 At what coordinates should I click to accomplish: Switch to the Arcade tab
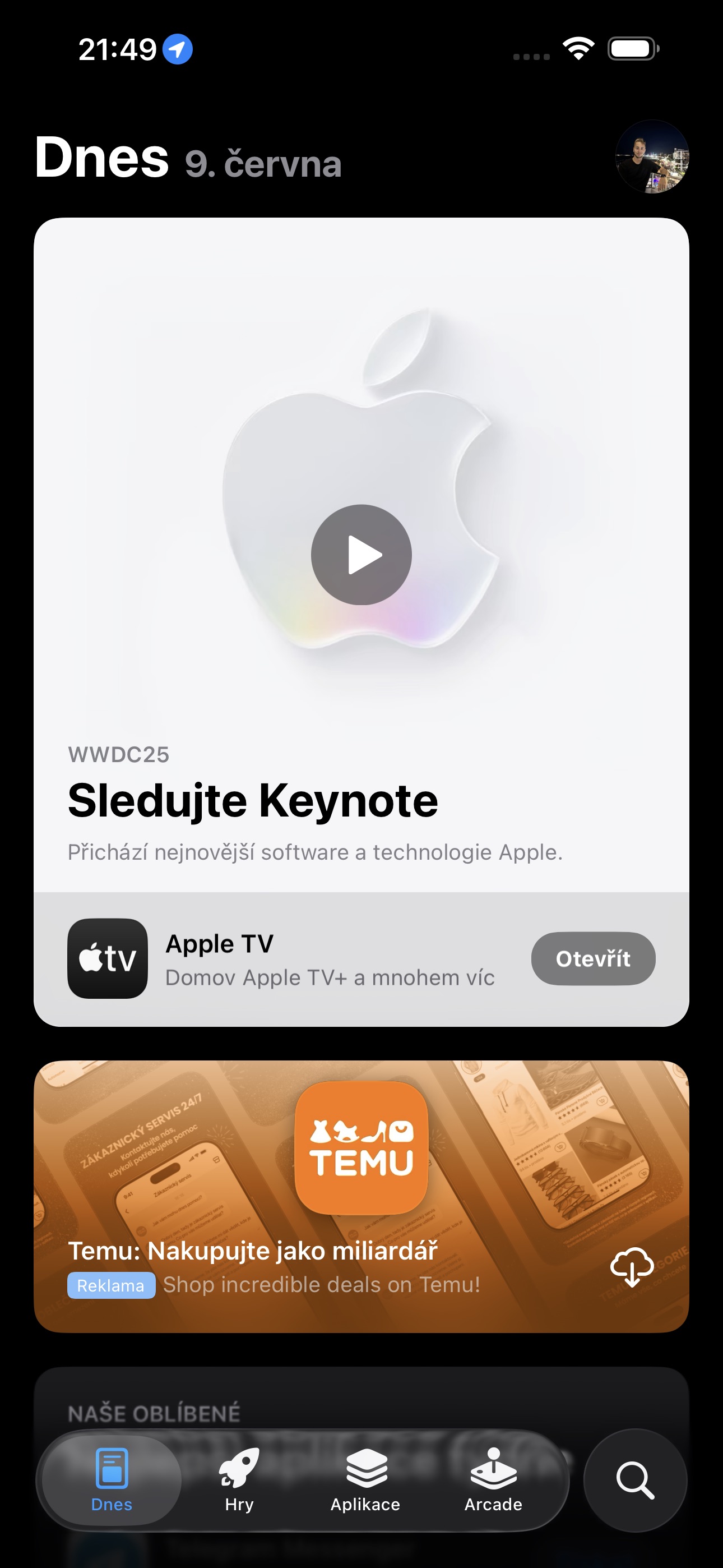[494, 1480]
